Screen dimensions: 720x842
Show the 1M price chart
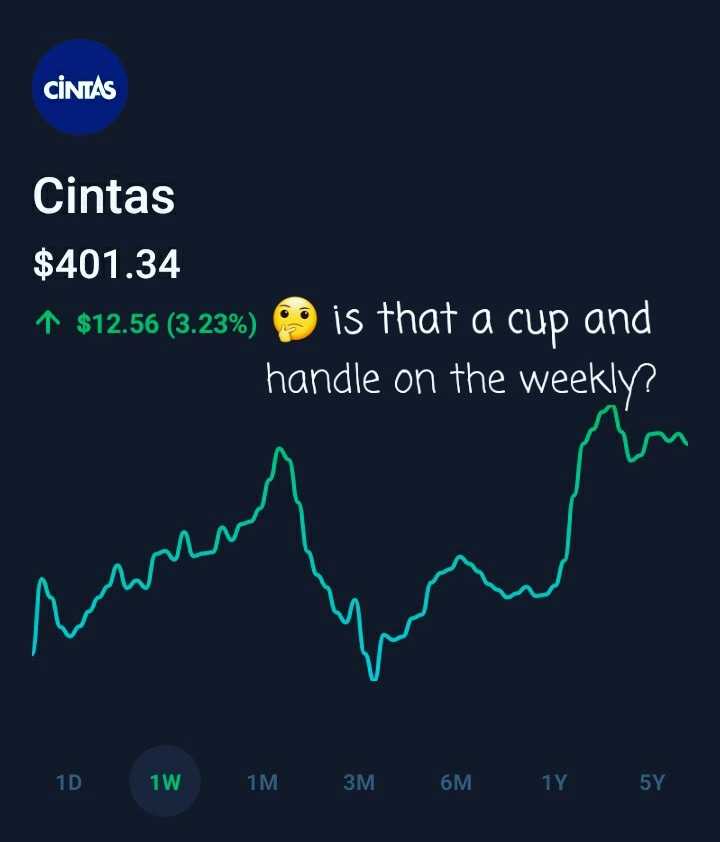point(262,782)
